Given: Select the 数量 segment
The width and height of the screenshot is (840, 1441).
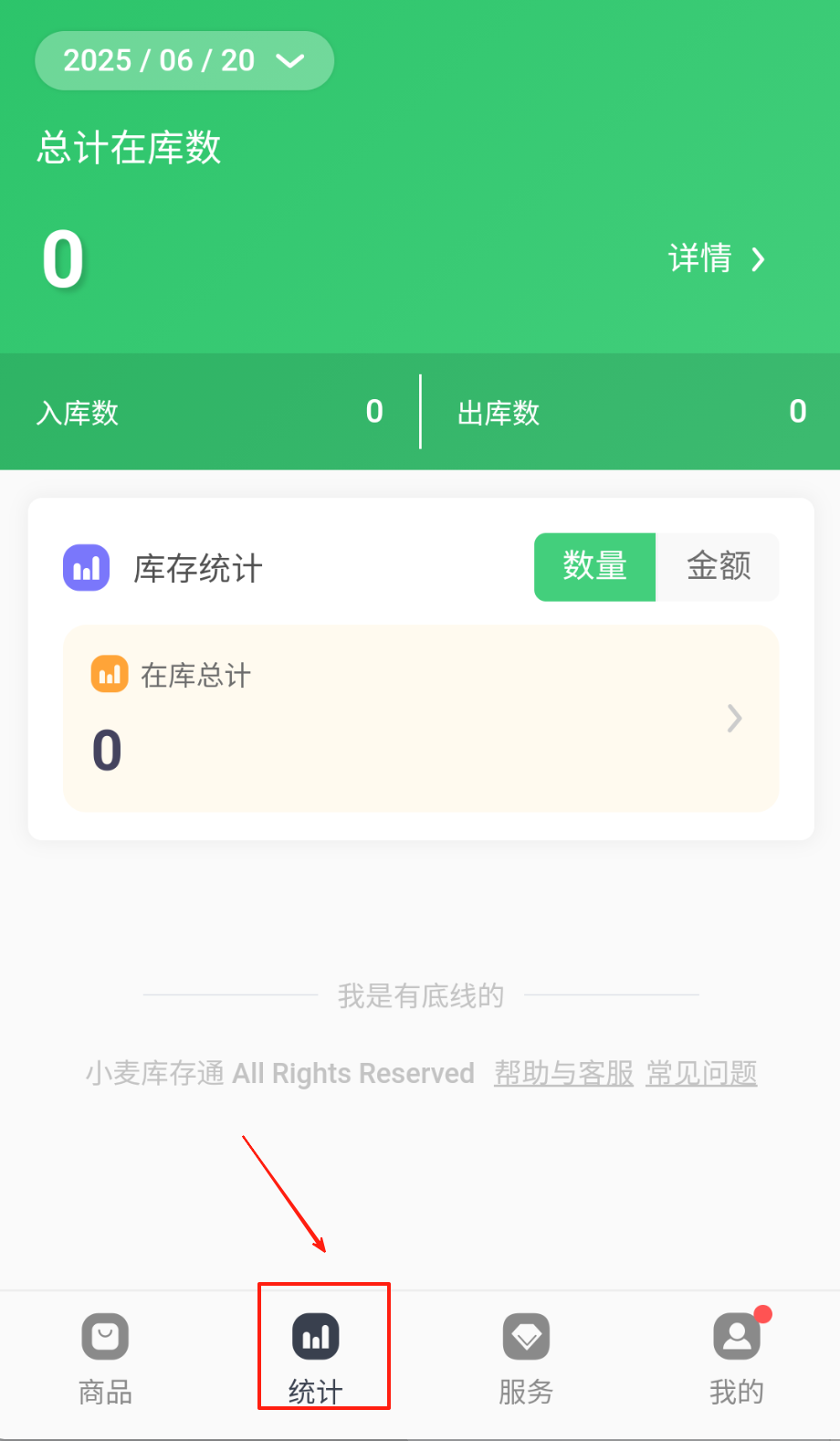Looking at the screenshot, I should coord(594,567).
